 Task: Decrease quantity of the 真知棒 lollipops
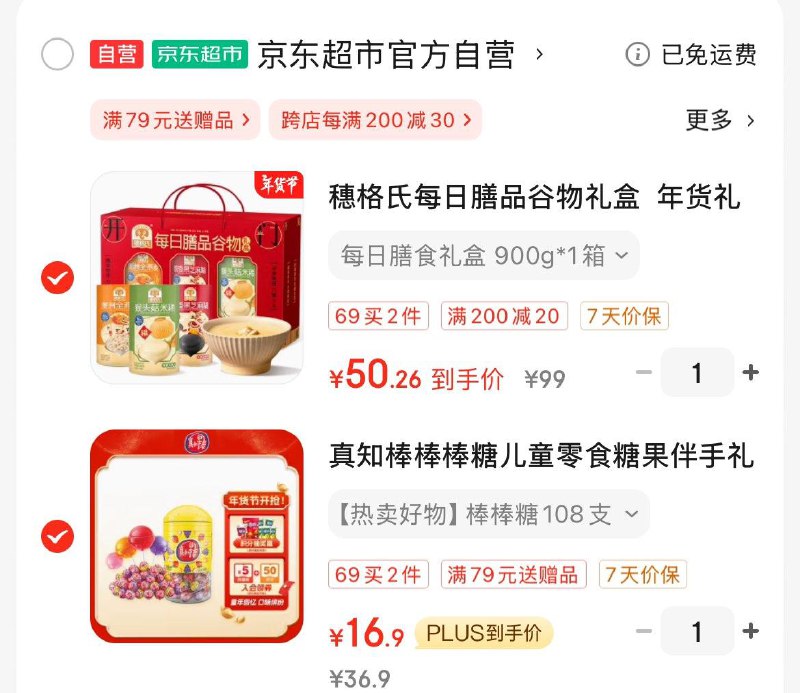click(644, 632)
